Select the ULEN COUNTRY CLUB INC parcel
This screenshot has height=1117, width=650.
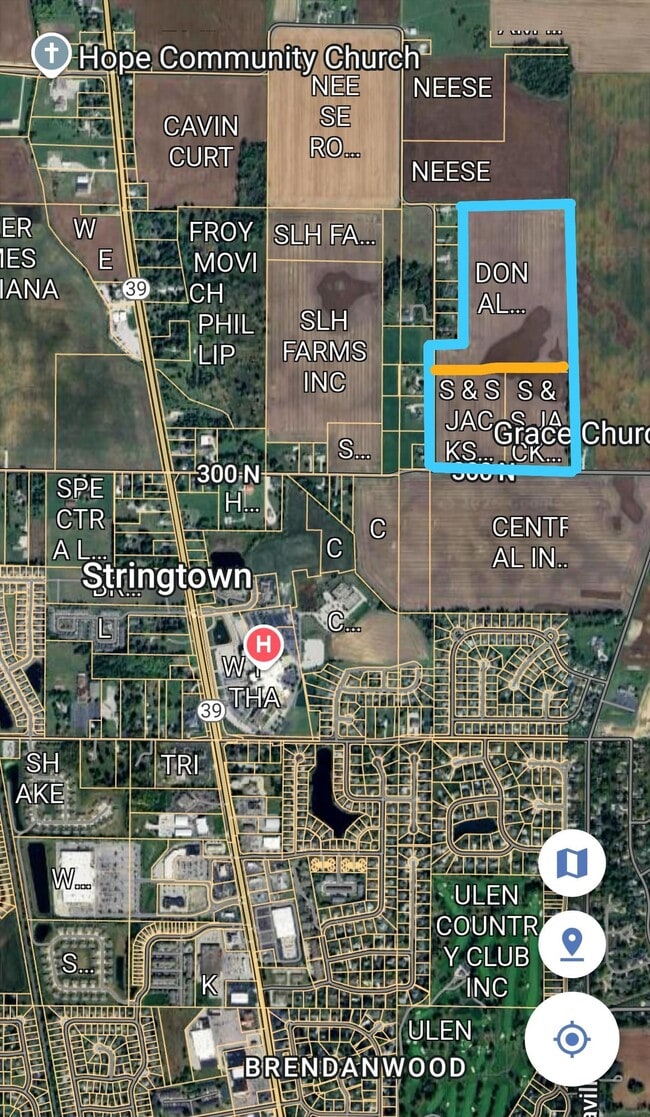[x=486, y=940]
